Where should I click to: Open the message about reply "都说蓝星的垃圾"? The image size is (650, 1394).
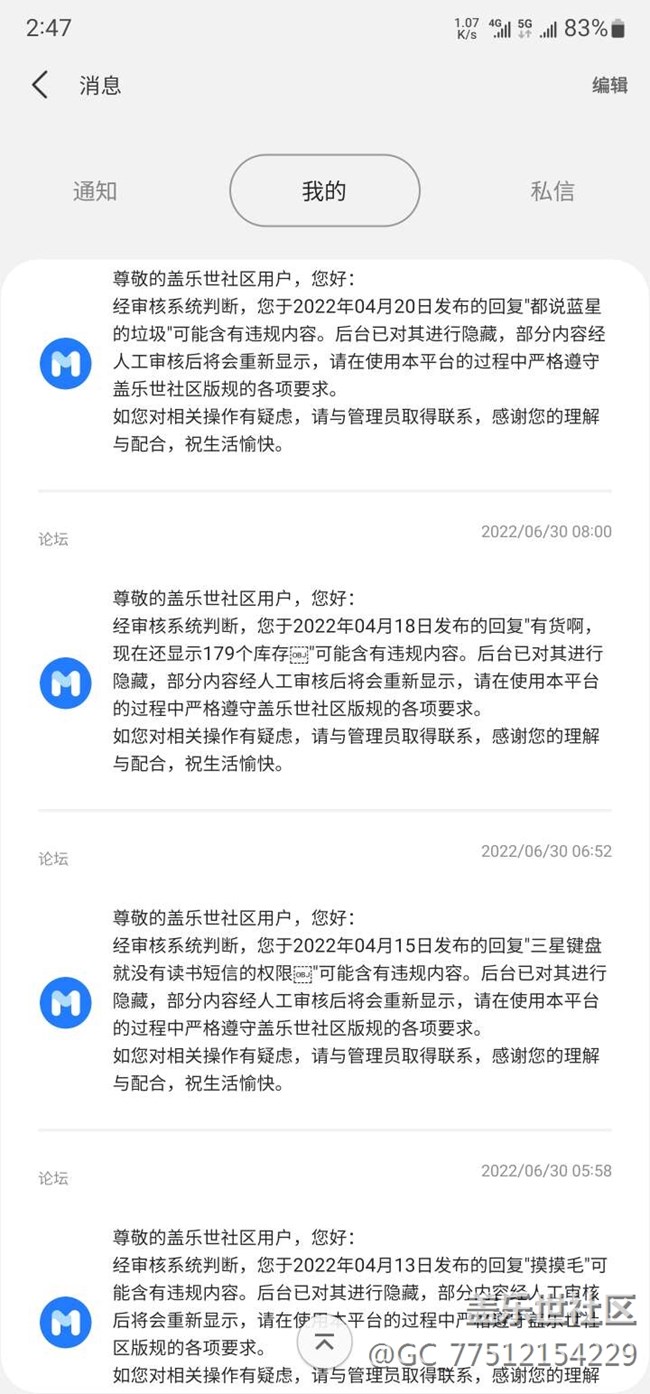coord(355,362)
